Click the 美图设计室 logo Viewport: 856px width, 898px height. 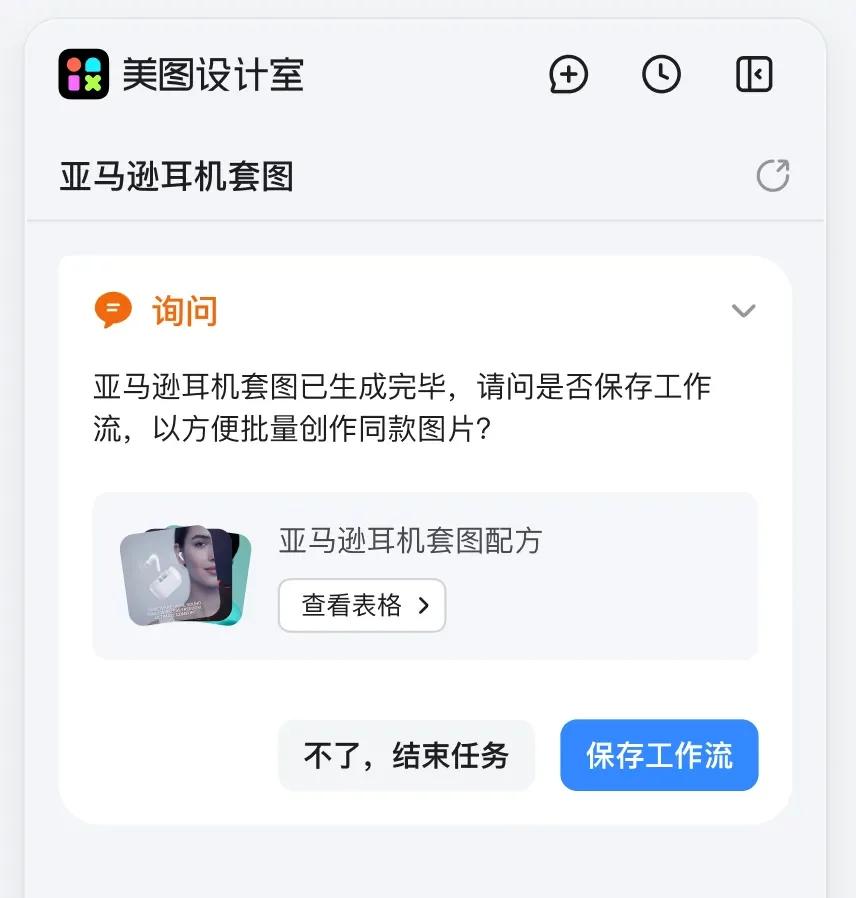82,74
